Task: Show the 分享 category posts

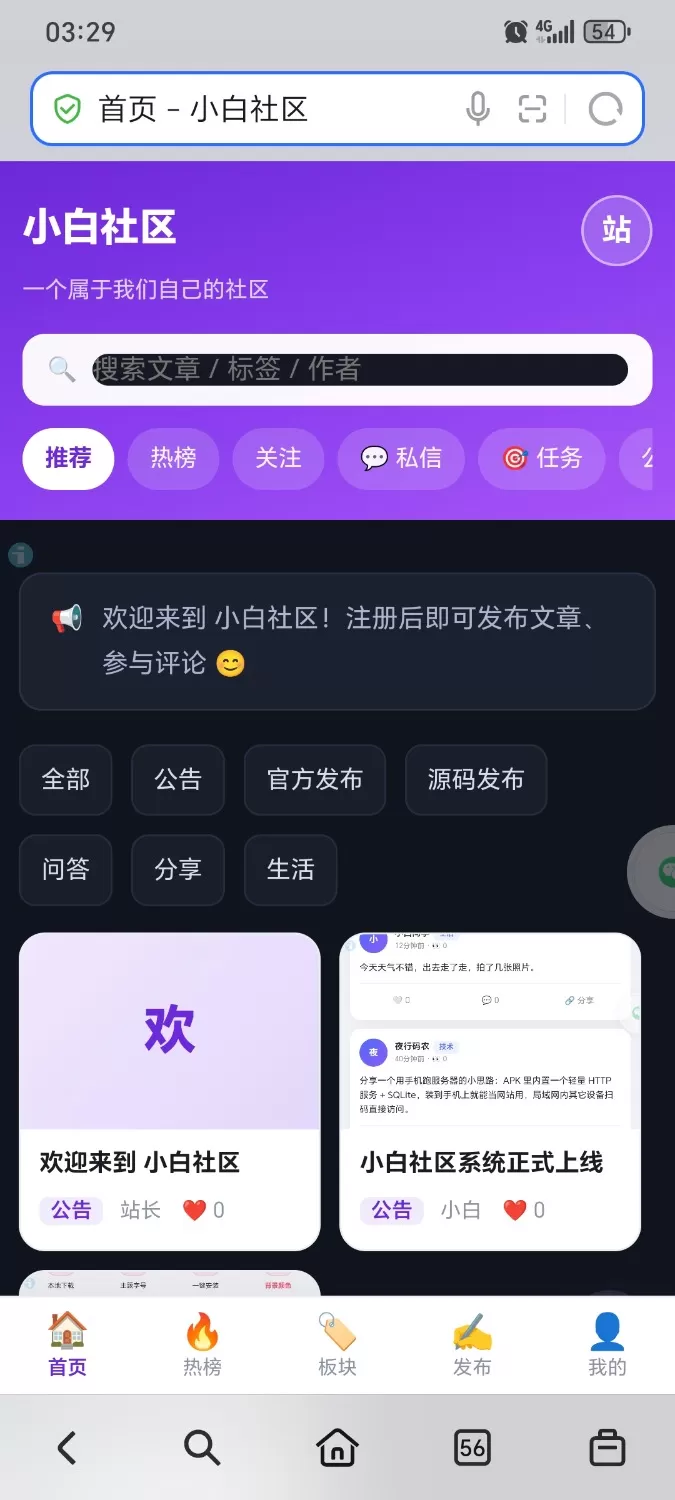Action: (178, 870)
